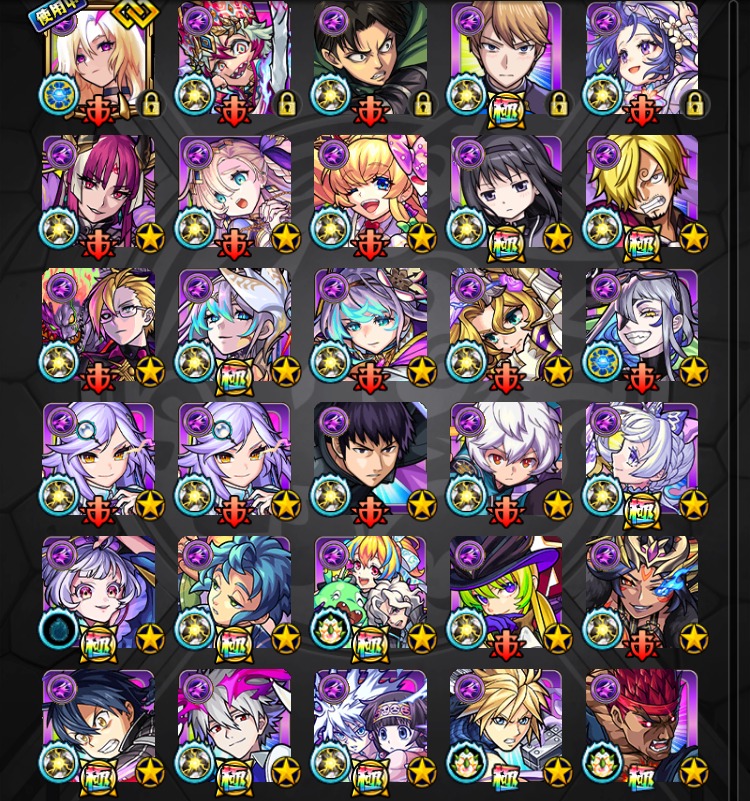Tap the white-haired boy with red eyes
750x801 pixels.
(506, 460)
